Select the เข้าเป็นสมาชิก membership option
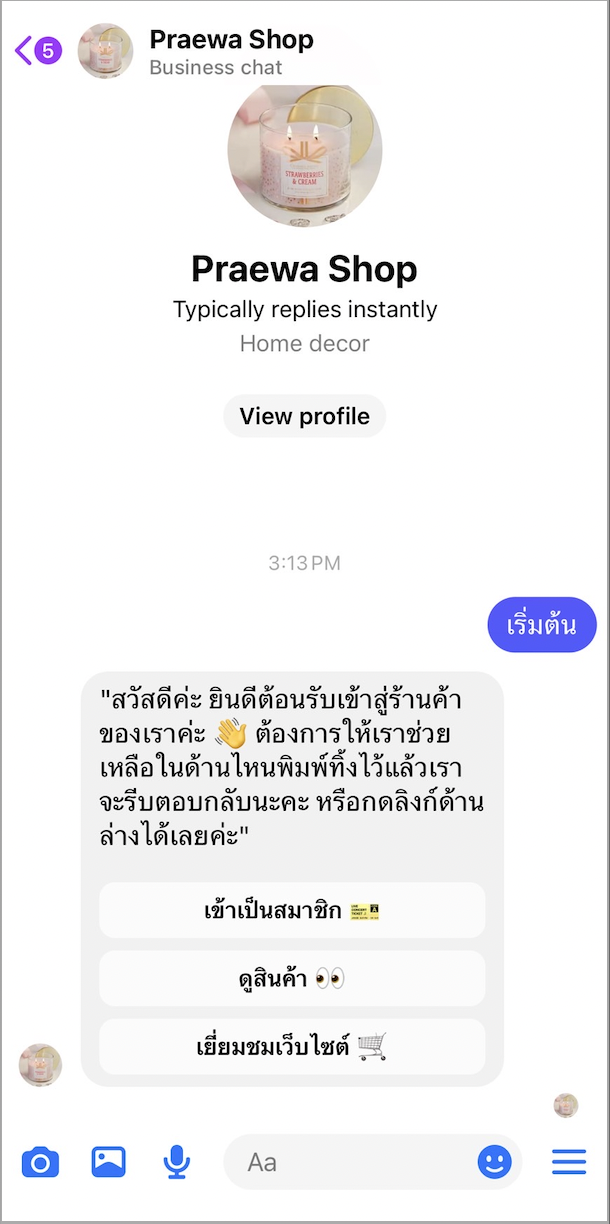The image size is (610, 1224). coord(292,910)
